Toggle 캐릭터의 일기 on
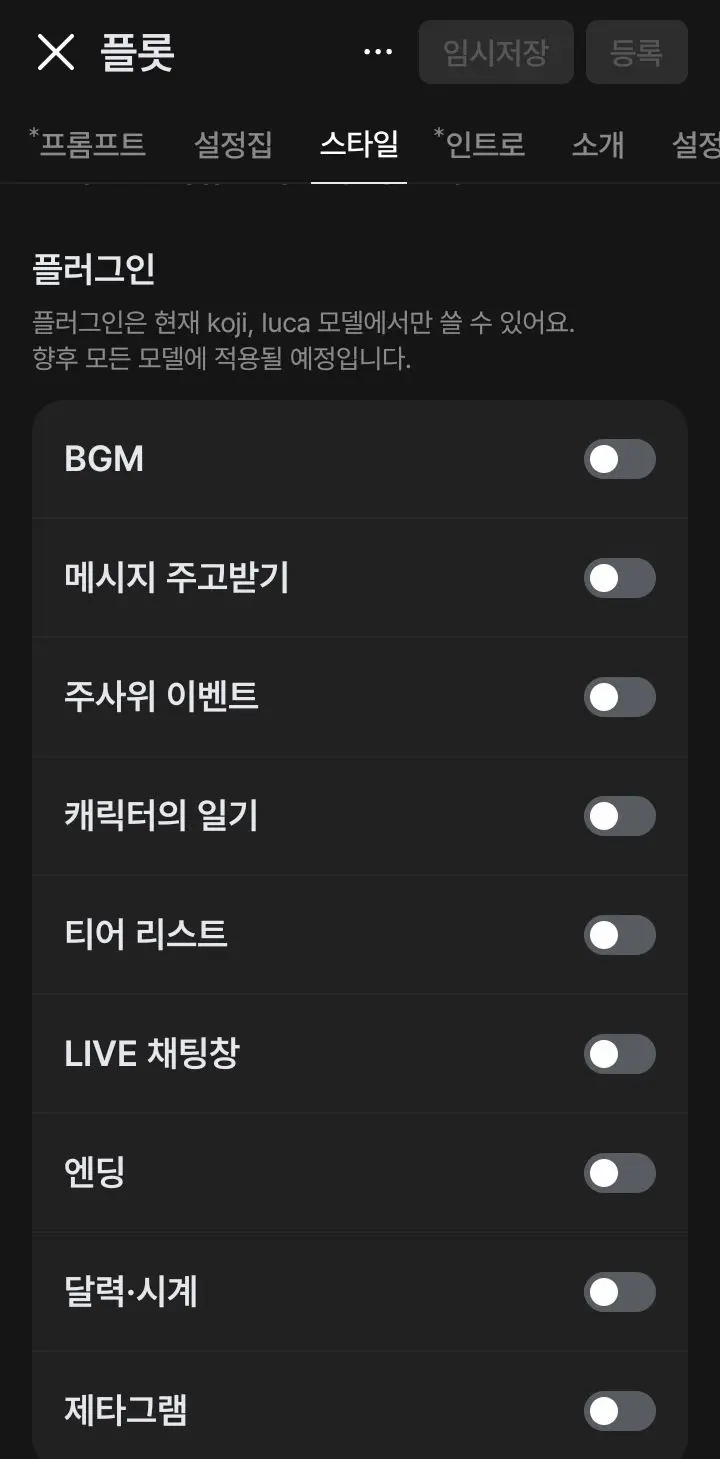This screenshot has width=720, height=1459. (x=620, y=816)
